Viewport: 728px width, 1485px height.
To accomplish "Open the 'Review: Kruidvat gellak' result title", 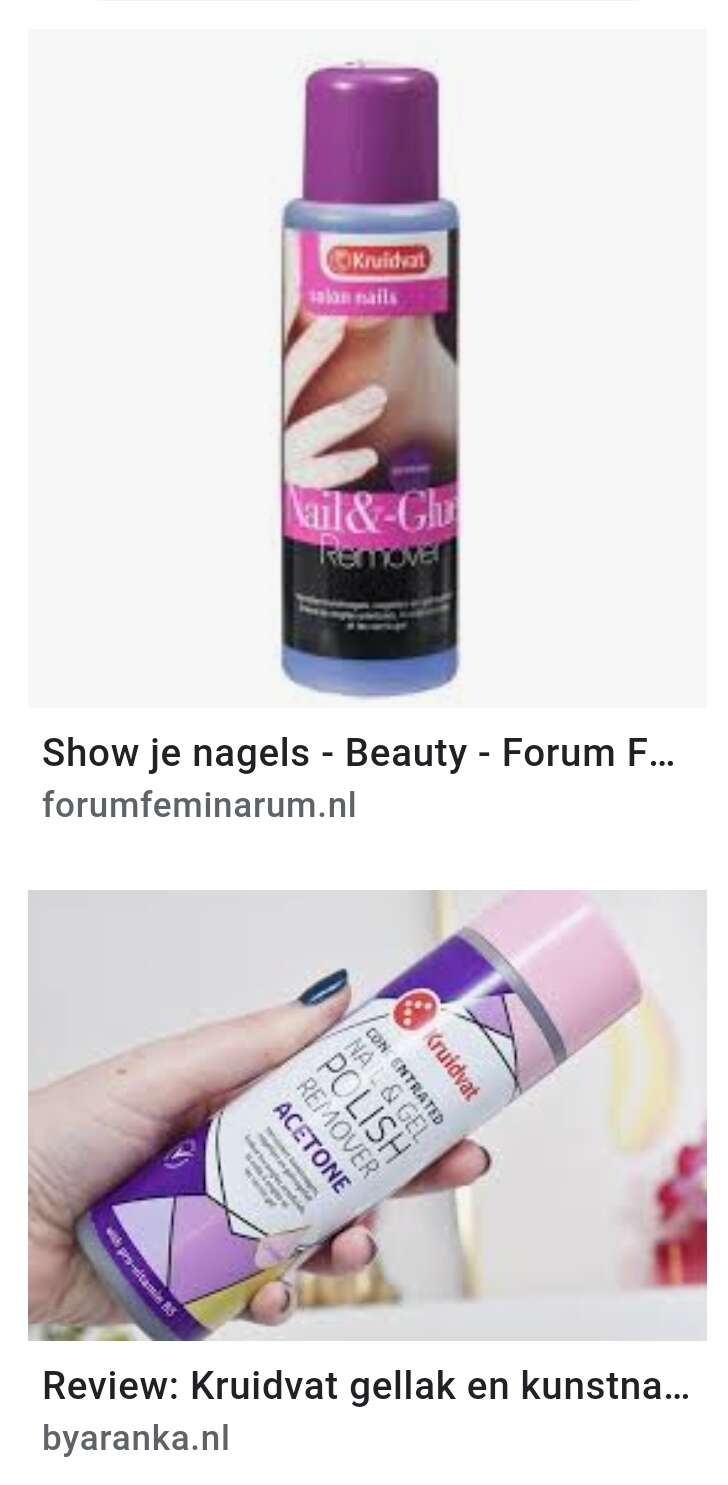I will [366, 1388].
